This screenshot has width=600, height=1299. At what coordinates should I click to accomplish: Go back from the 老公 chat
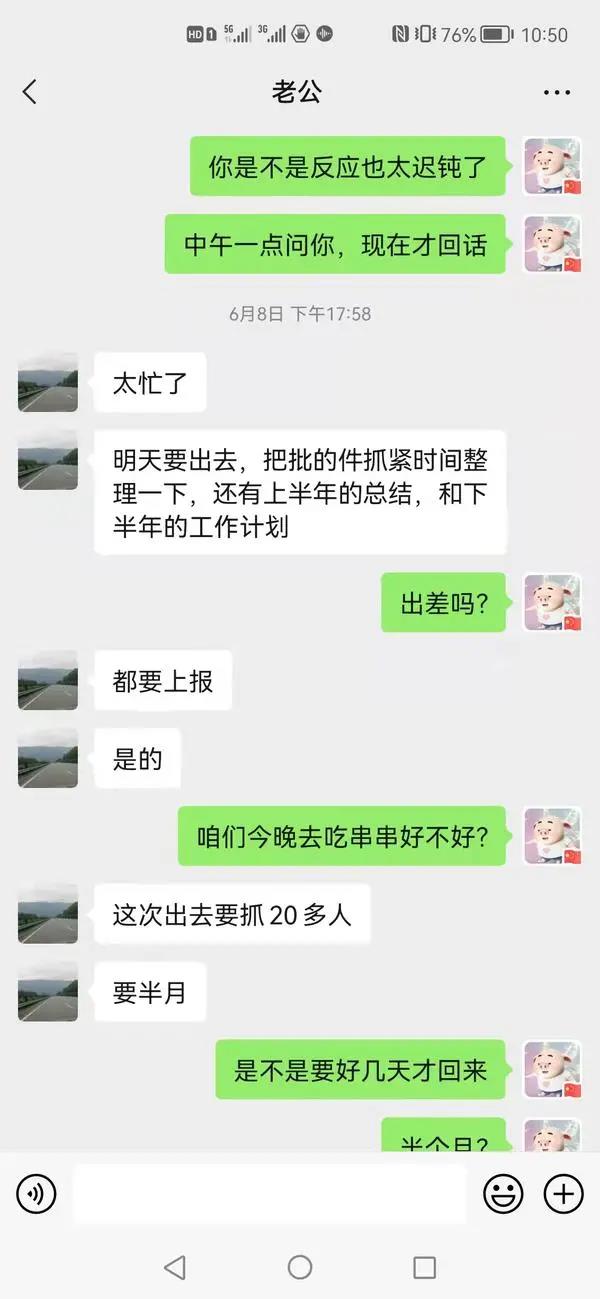[29, 93]
